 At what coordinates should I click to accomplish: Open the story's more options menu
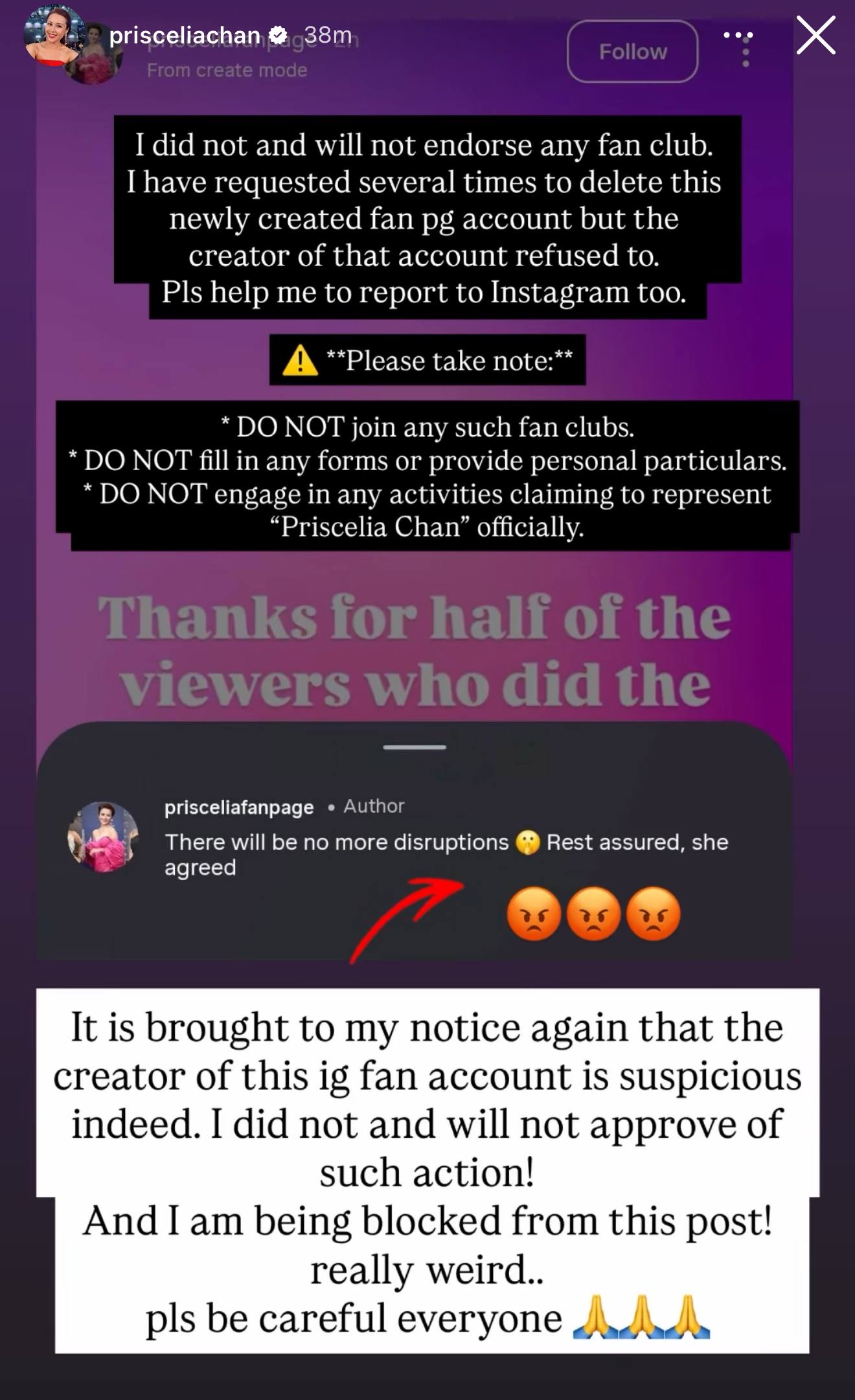tap(738, 36)
